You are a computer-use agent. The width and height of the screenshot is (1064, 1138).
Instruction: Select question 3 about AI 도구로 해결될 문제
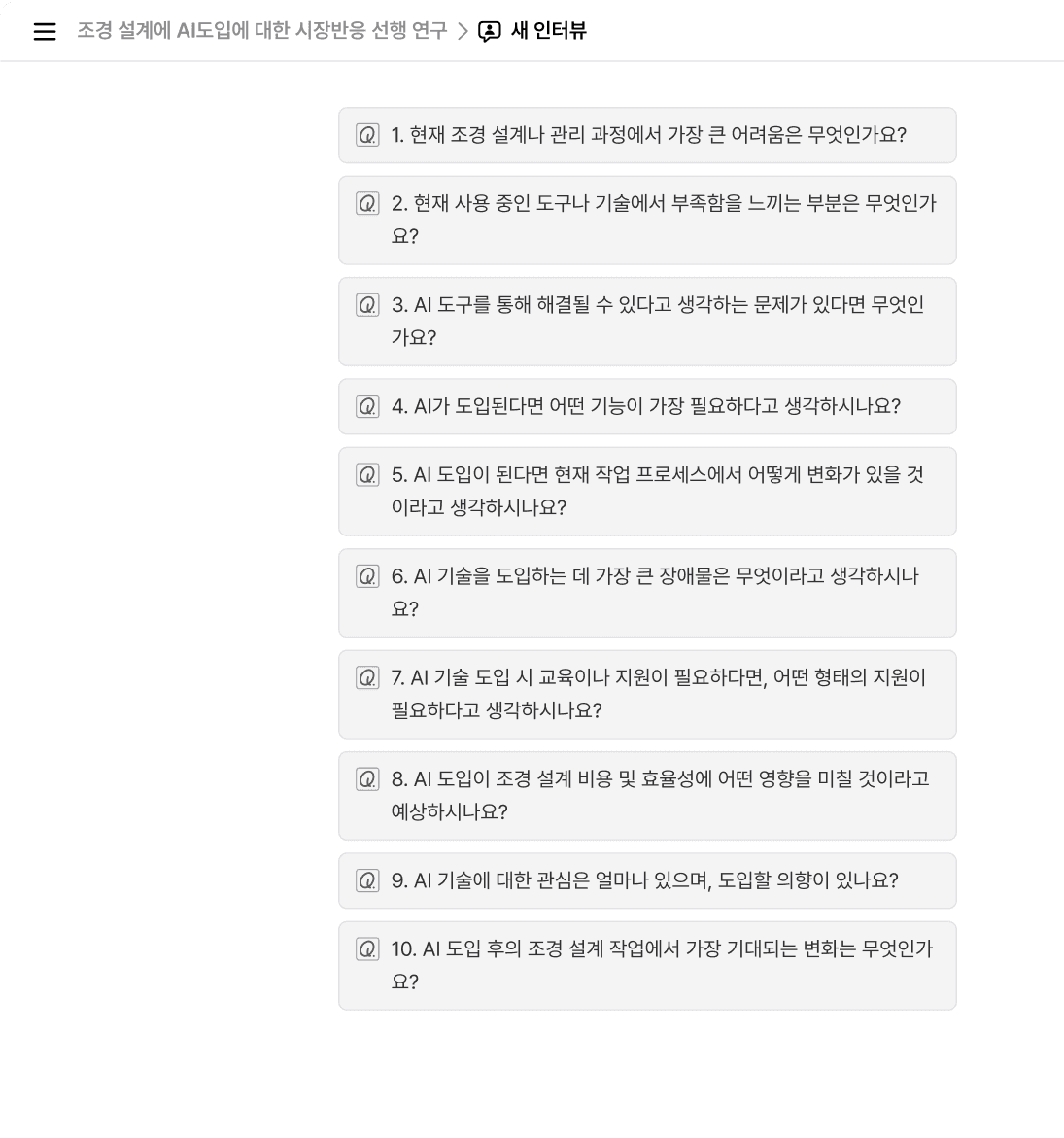tap(647, 322)
